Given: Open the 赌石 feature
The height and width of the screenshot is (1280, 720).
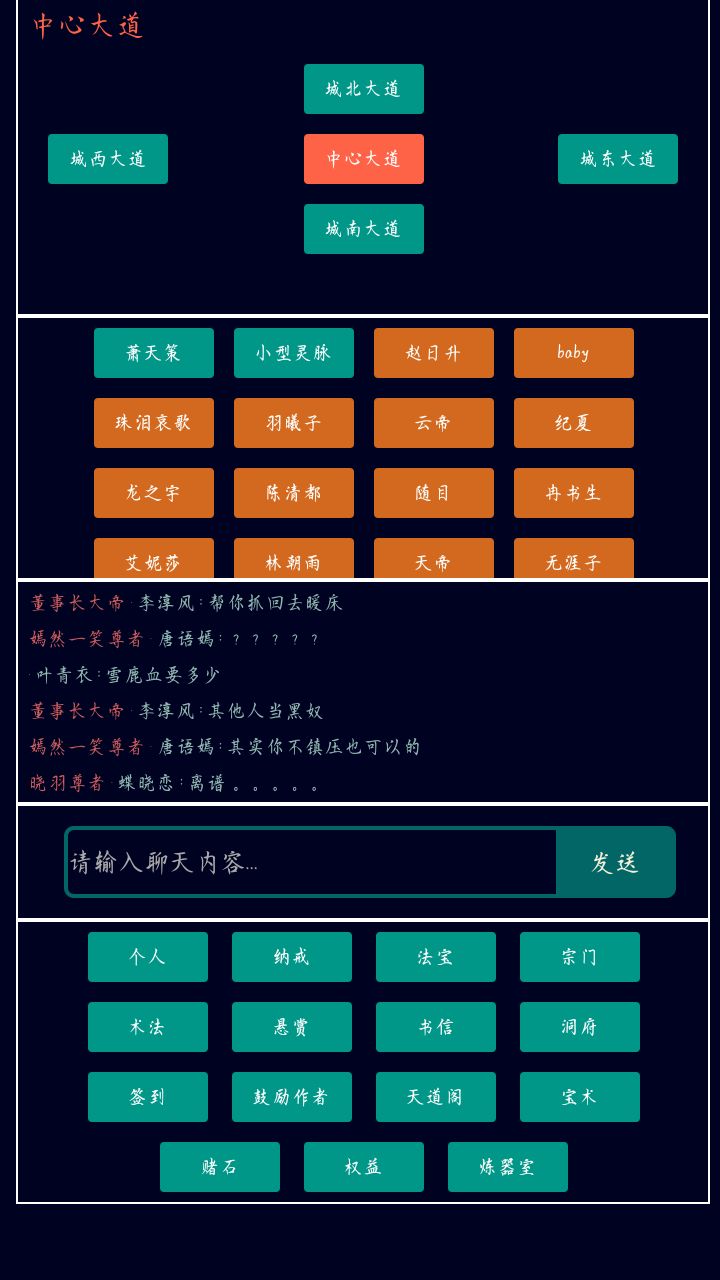Looking at the screenshot, I should point(220,1167).
